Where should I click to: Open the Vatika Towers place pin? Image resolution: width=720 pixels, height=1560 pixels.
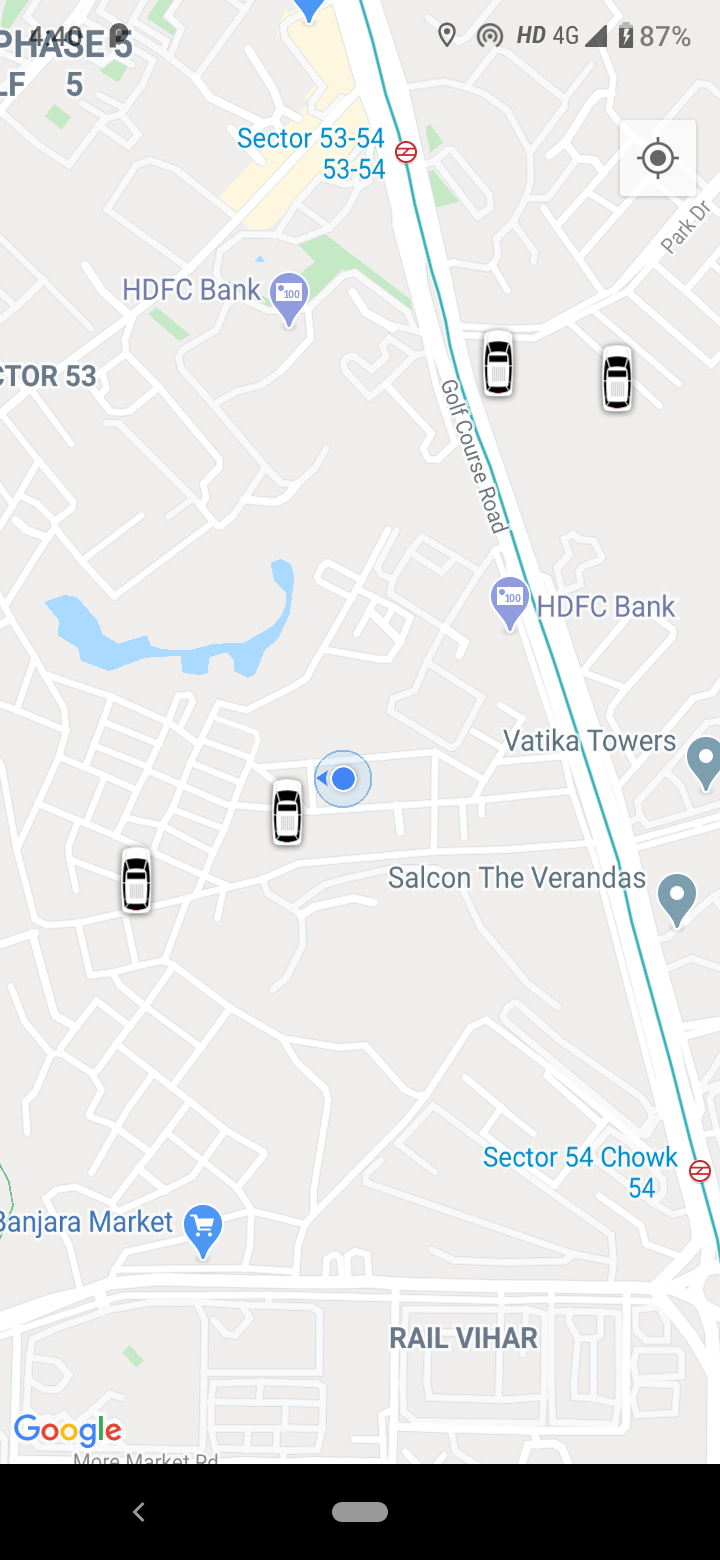click(705, 763)
